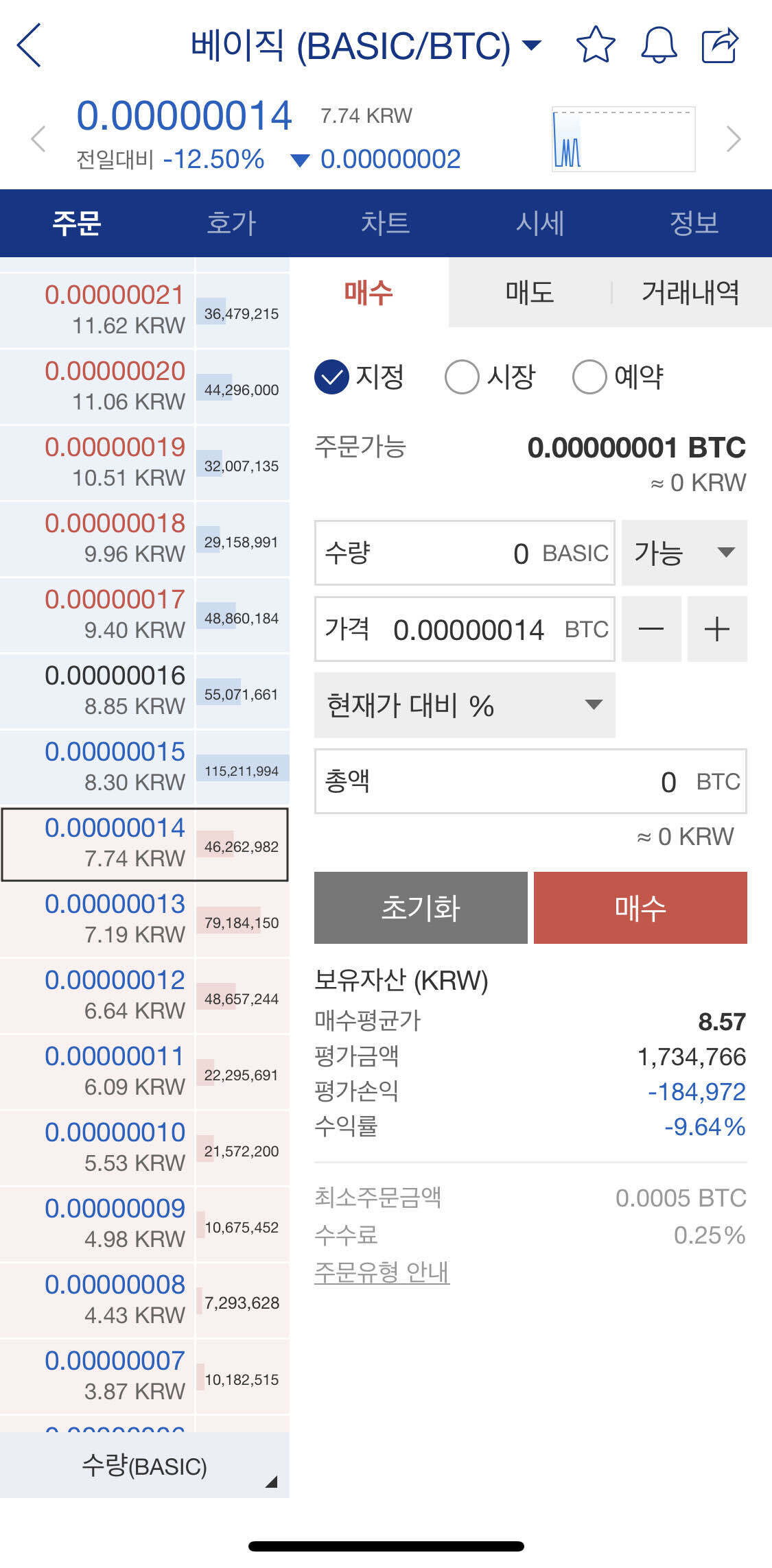The image size is (772, 1568).
Task: Expand the 현재가 대비 % dropdown
Action: pos(464,705)
